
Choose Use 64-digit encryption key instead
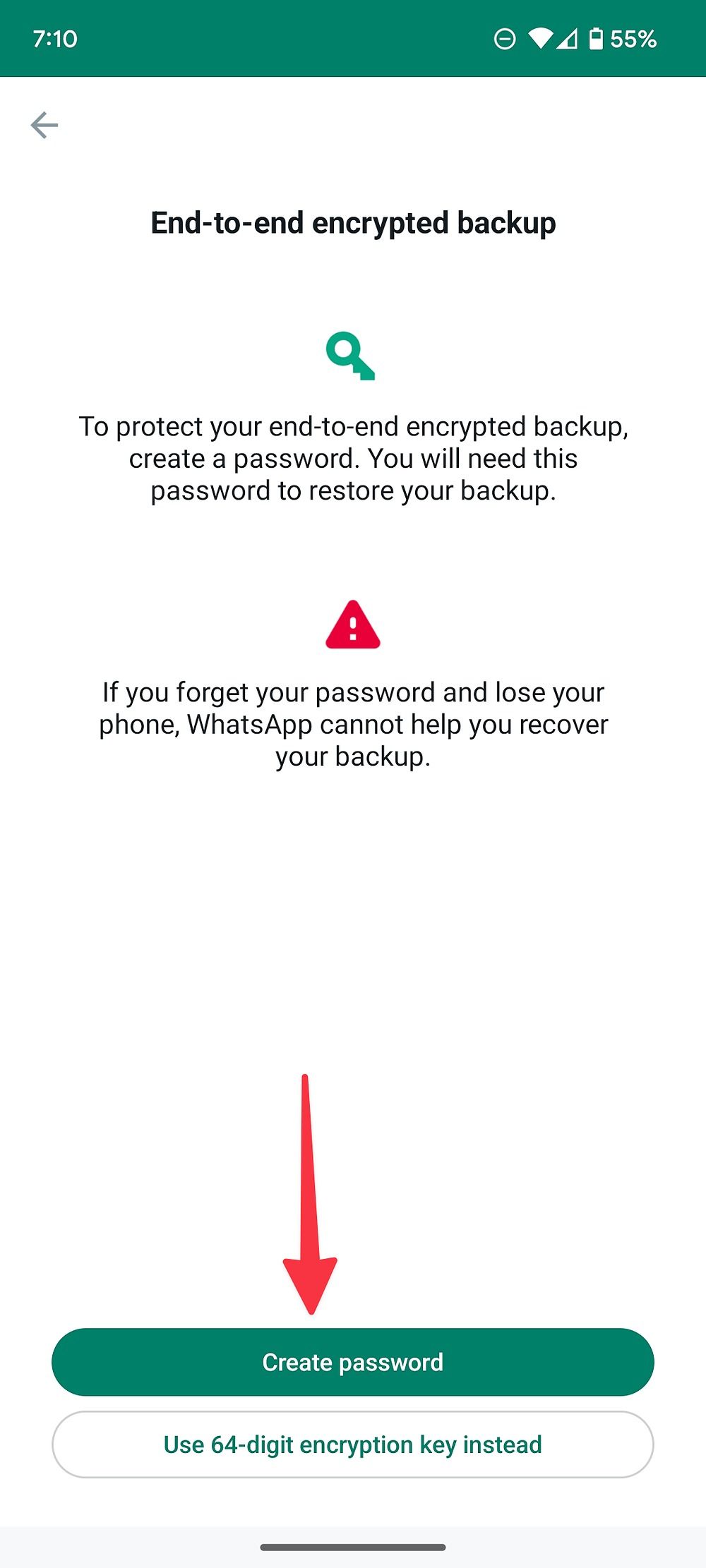coord(352,1444)
